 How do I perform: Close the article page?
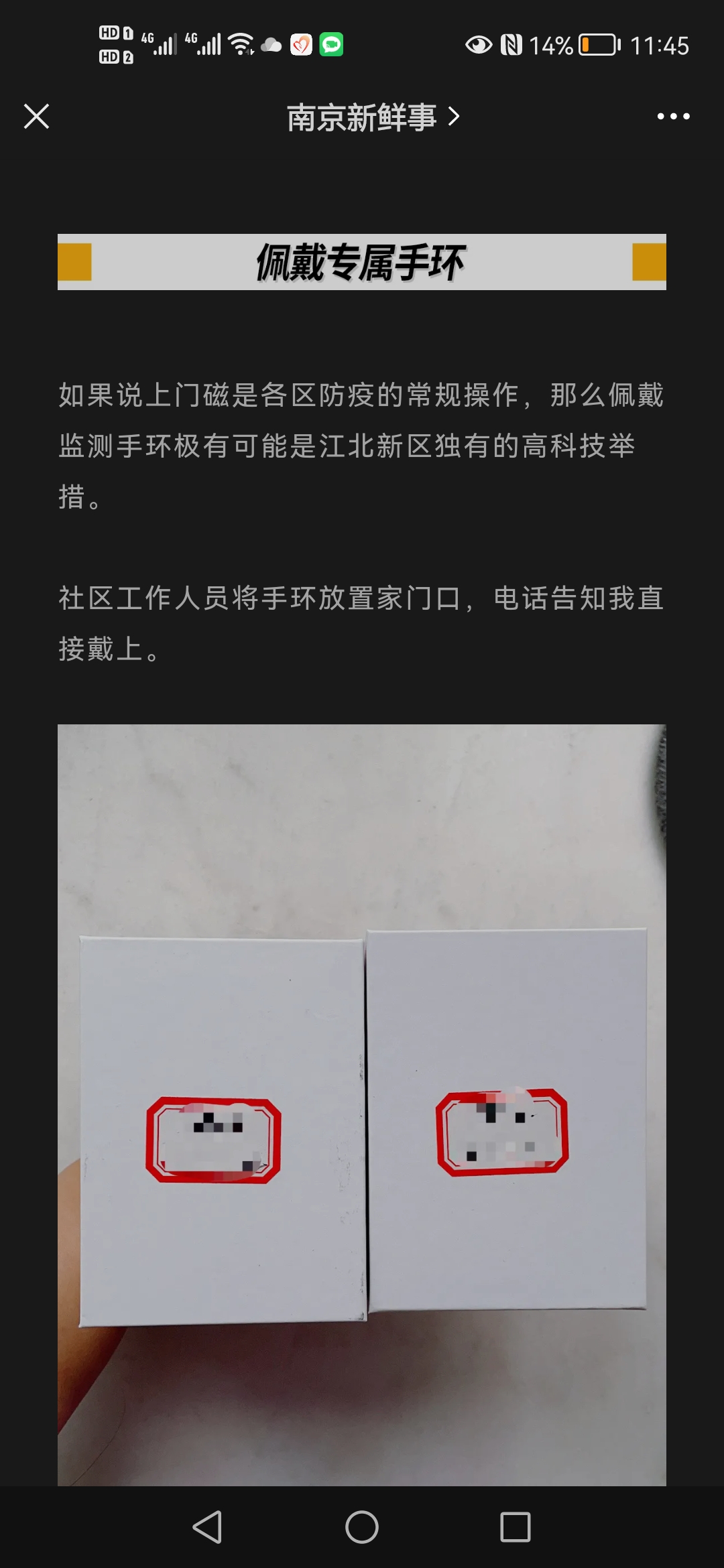(37, 117)
